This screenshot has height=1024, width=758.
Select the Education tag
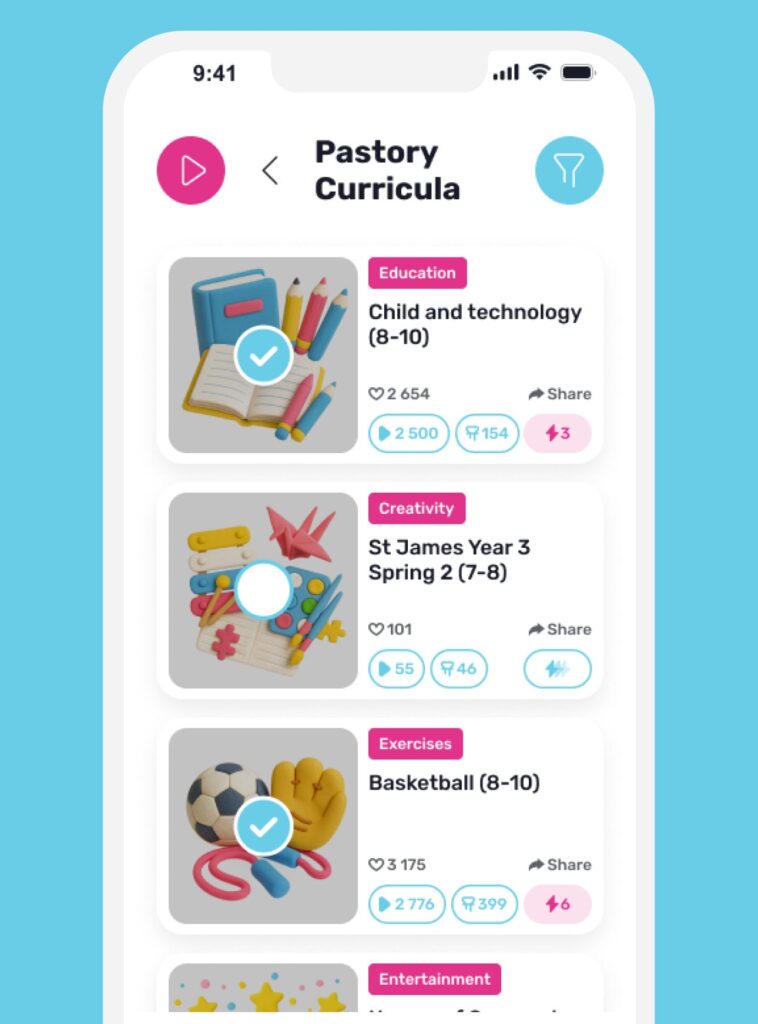(417, 273)
